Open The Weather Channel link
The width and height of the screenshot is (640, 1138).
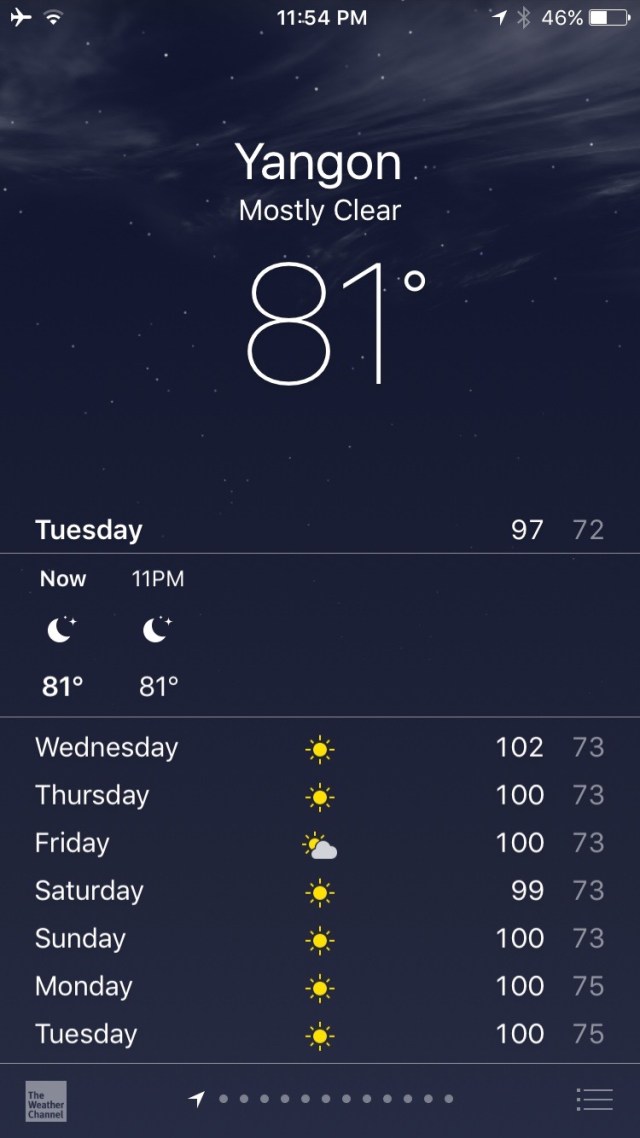pyautogui.click(x=46, y=1100)
